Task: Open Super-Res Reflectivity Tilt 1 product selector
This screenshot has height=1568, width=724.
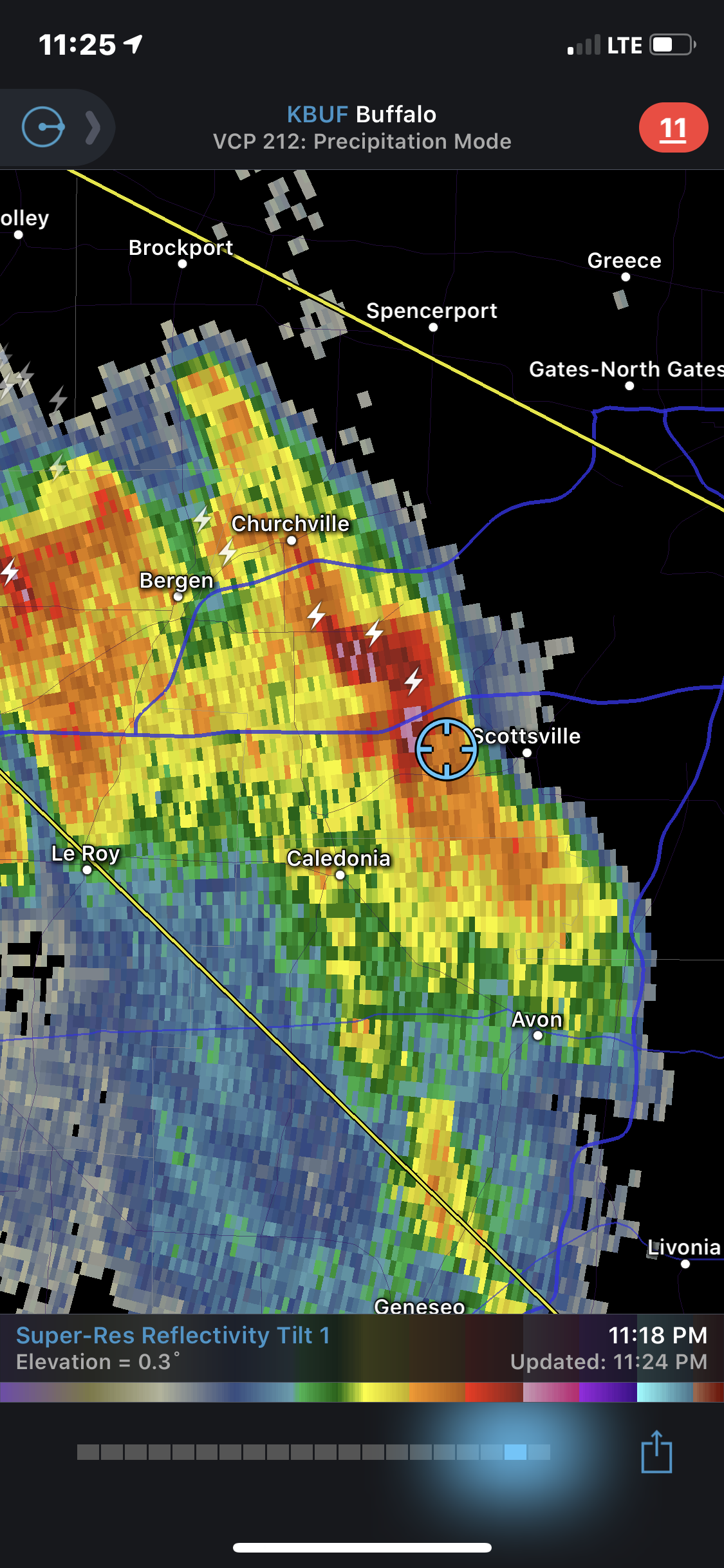Action: (x=173, y=1336)
